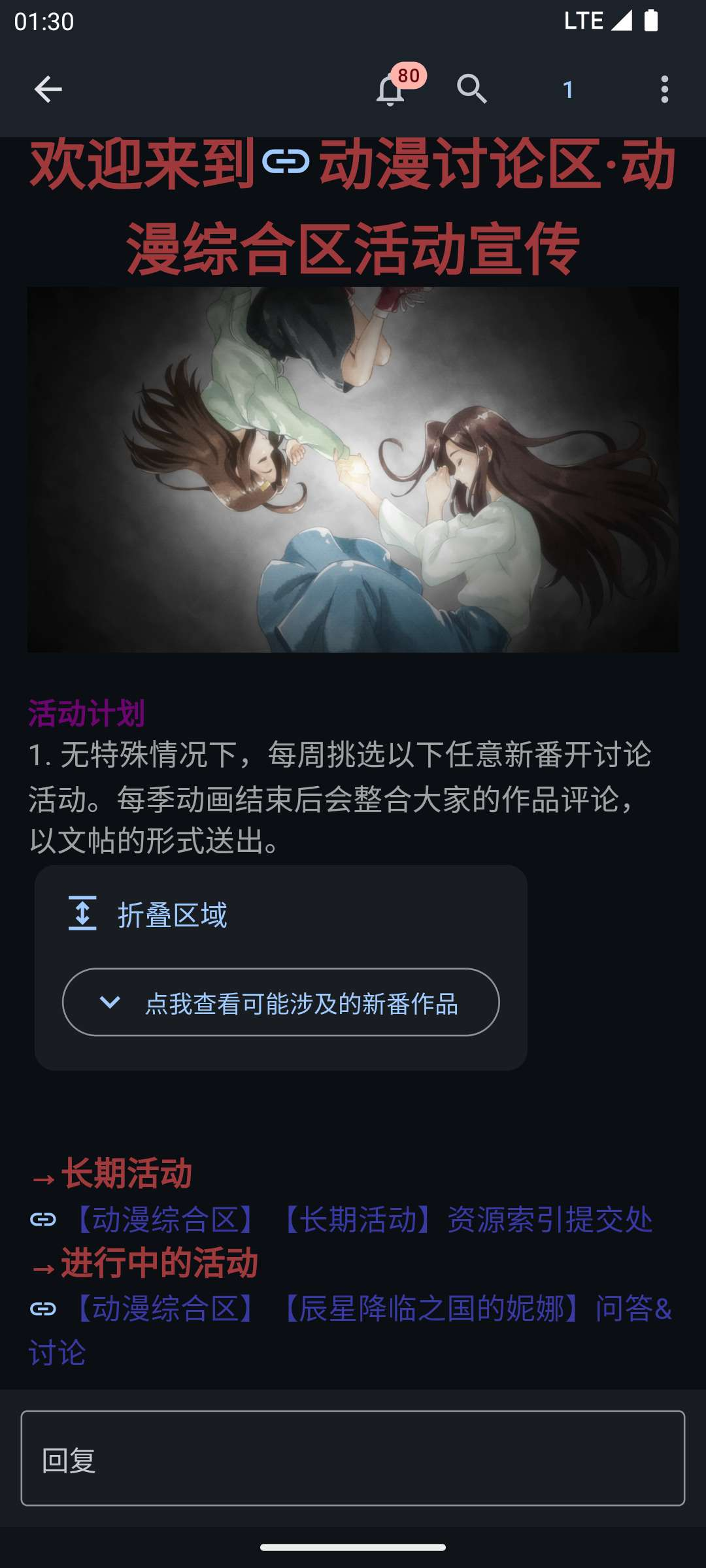
Task: Open the overflow menu
Action: click(664, 90)
